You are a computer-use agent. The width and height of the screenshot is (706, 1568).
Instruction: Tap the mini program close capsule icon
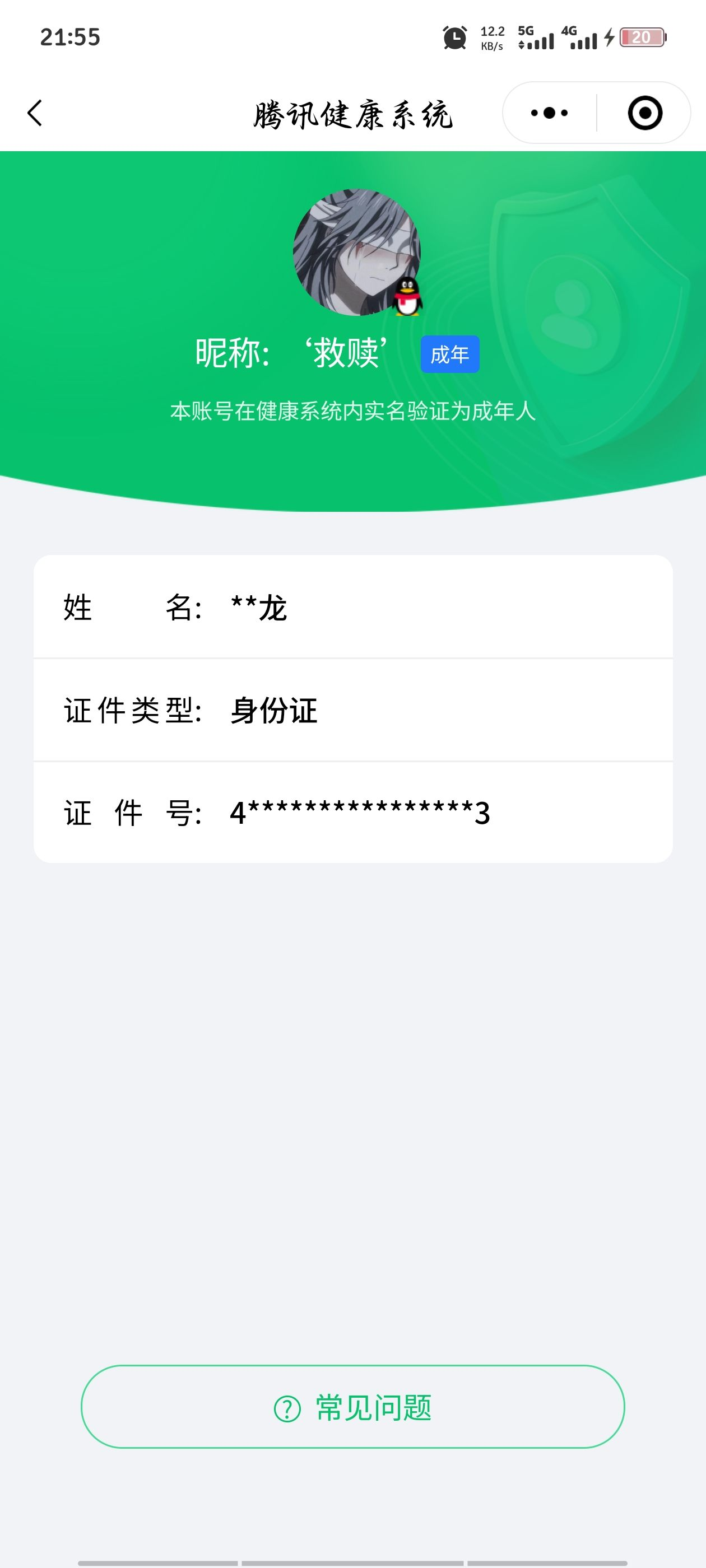point(645,112)
